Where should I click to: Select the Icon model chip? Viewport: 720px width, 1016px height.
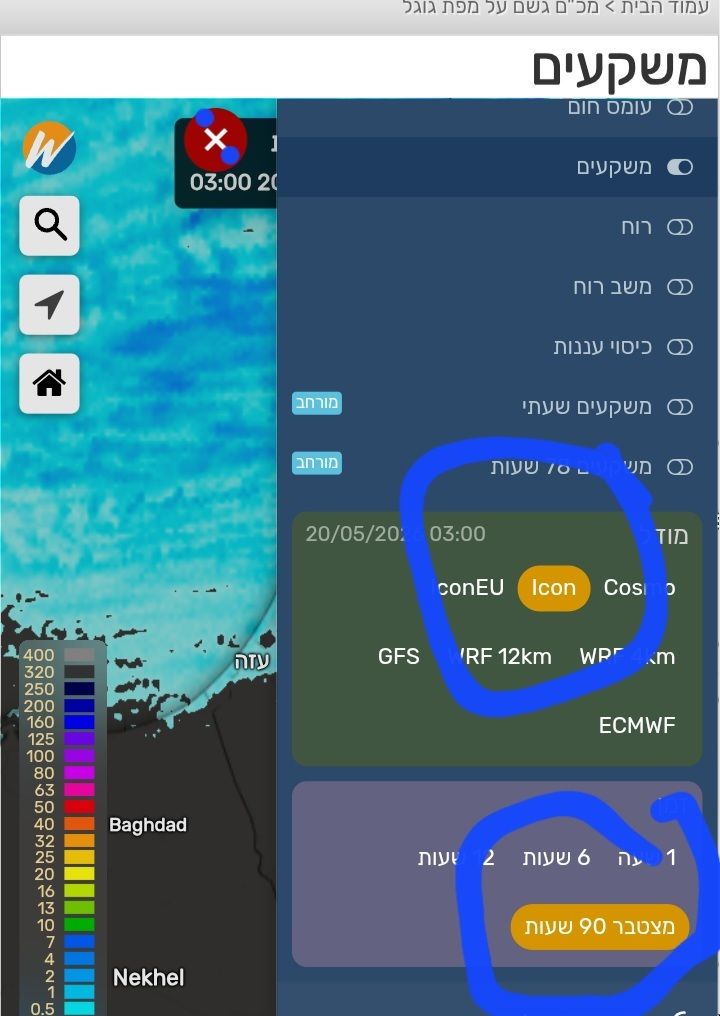click(553, 588)
